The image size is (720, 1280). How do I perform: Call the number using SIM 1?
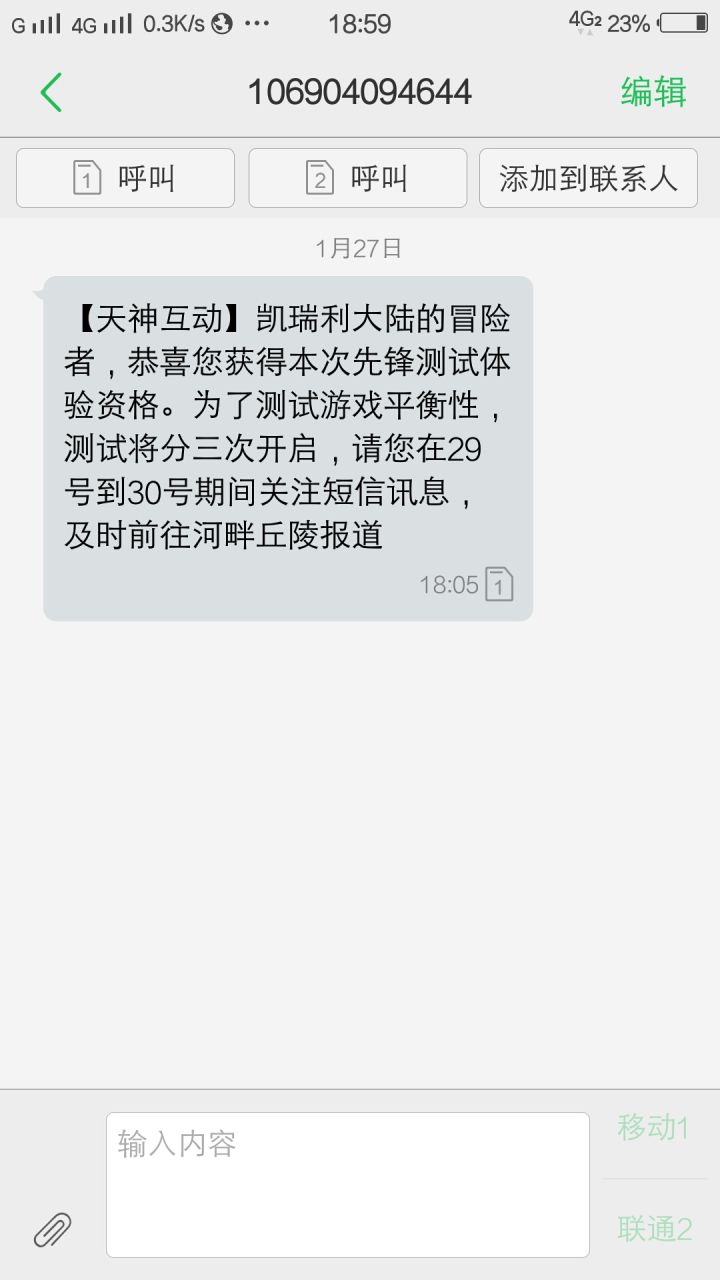[x=125, y=178]
